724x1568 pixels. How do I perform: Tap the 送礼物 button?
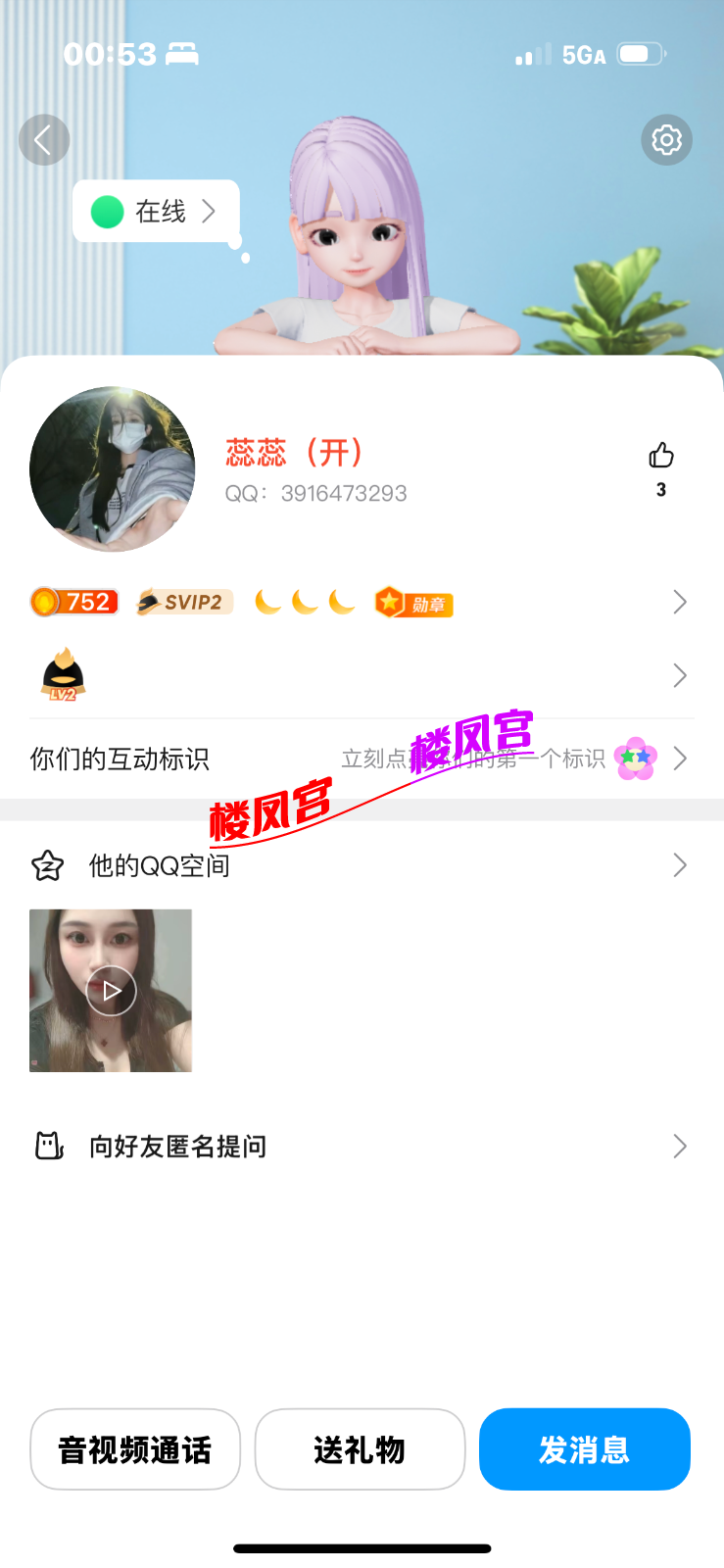coord(360,1449)
